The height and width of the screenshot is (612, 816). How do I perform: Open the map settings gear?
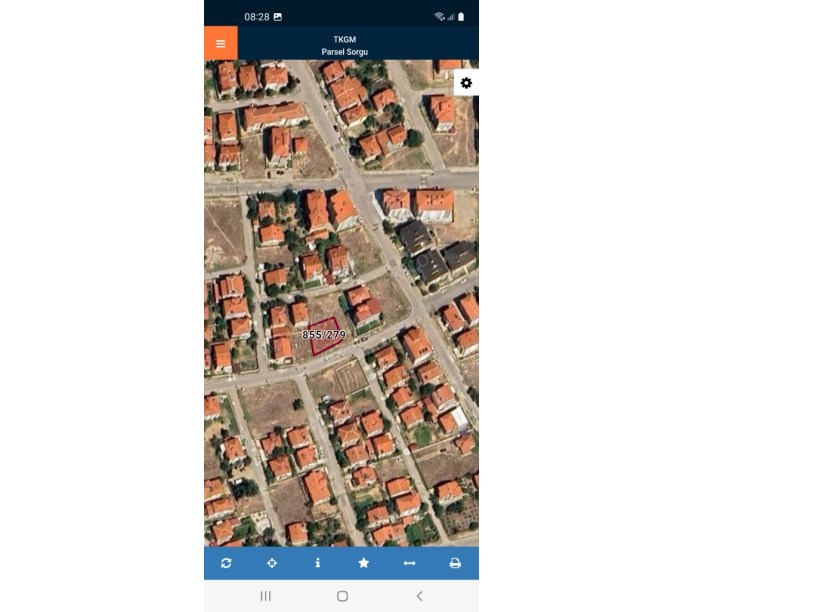466,83
